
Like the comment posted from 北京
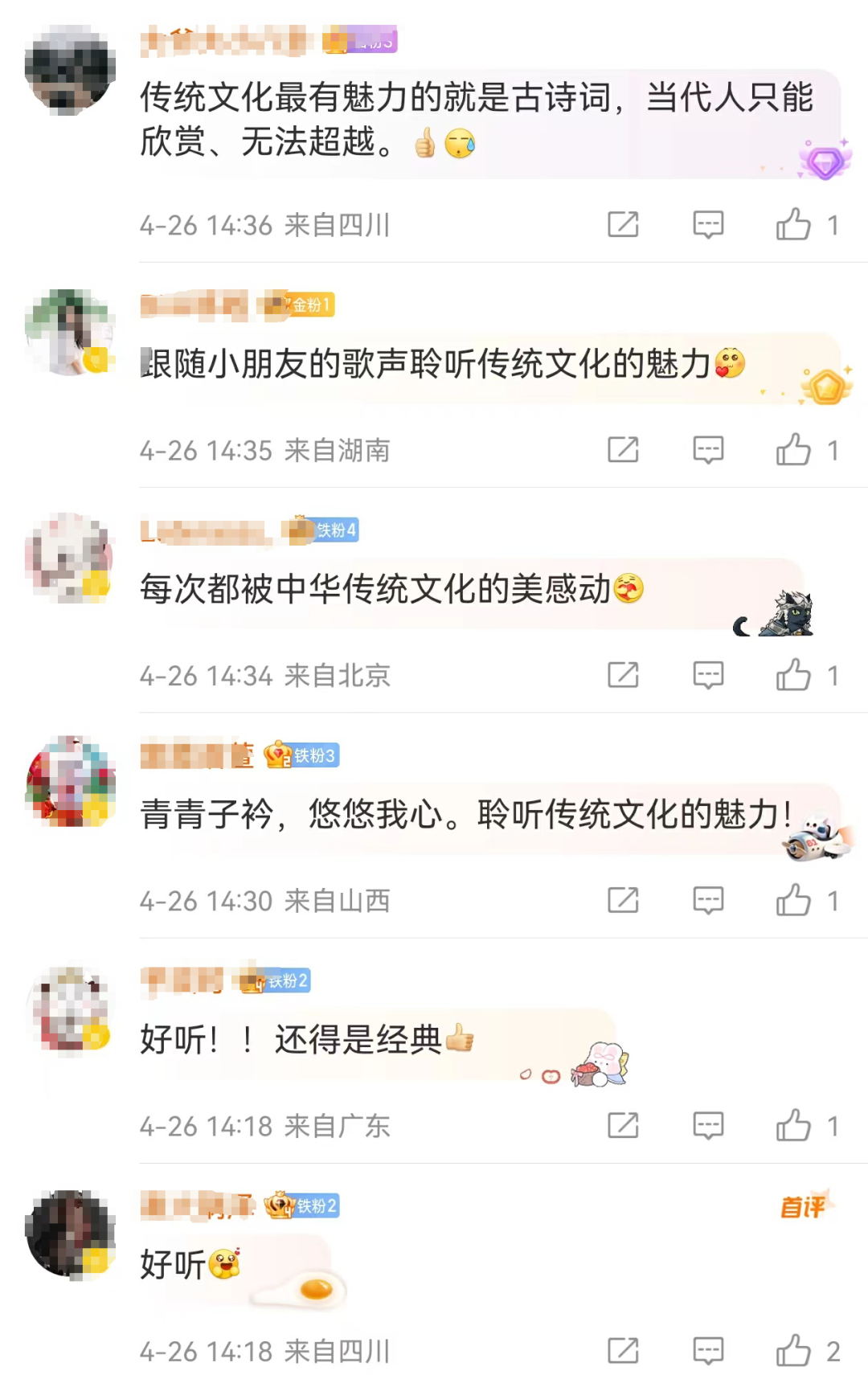coord(793,675)
